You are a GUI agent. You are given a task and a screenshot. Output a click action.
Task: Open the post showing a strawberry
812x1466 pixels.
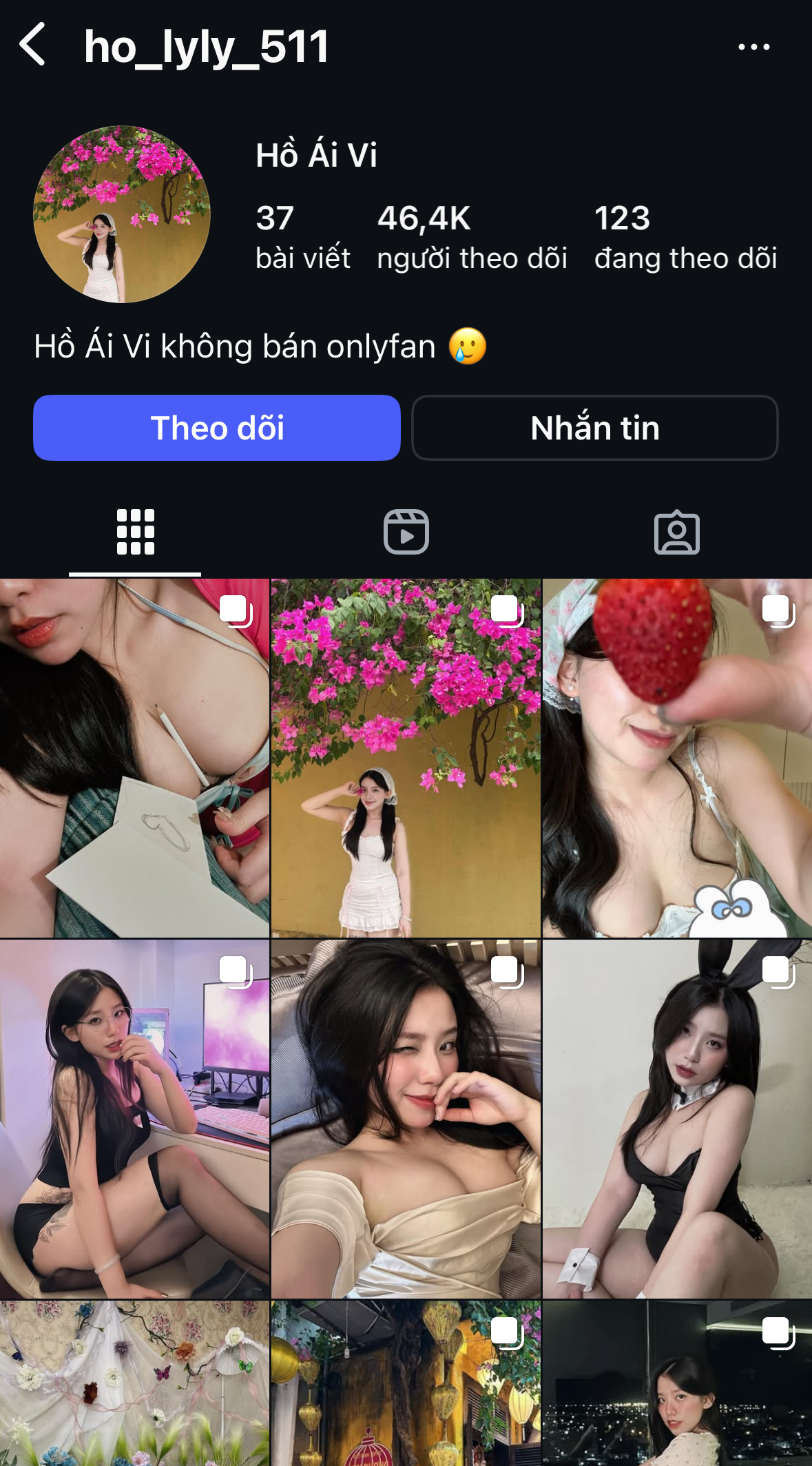point(677,758)
